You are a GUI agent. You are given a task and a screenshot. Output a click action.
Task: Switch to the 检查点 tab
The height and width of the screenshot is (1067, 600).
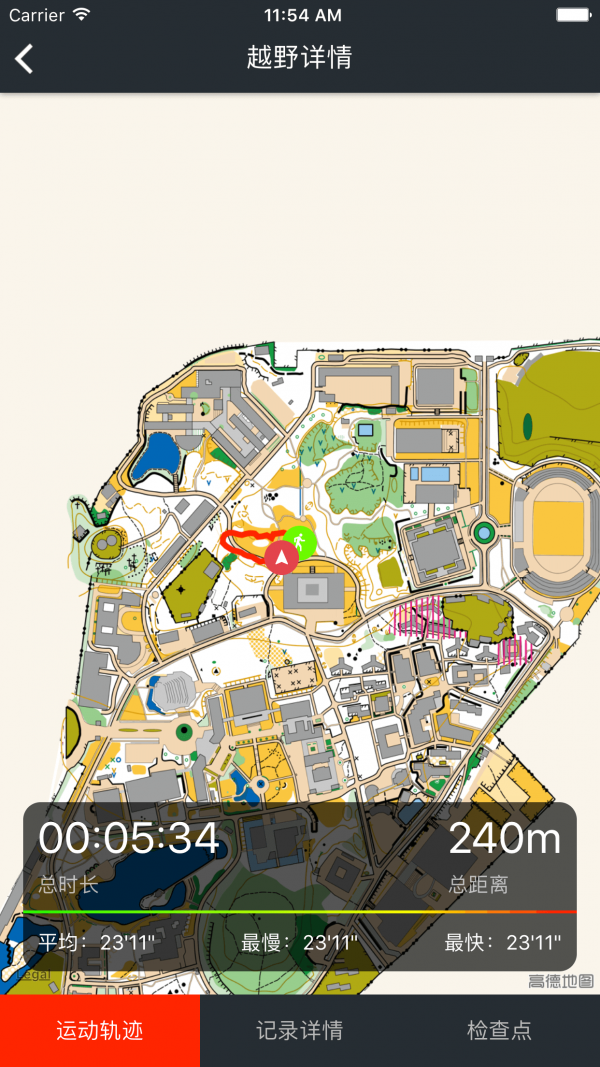pos(499,1030)
